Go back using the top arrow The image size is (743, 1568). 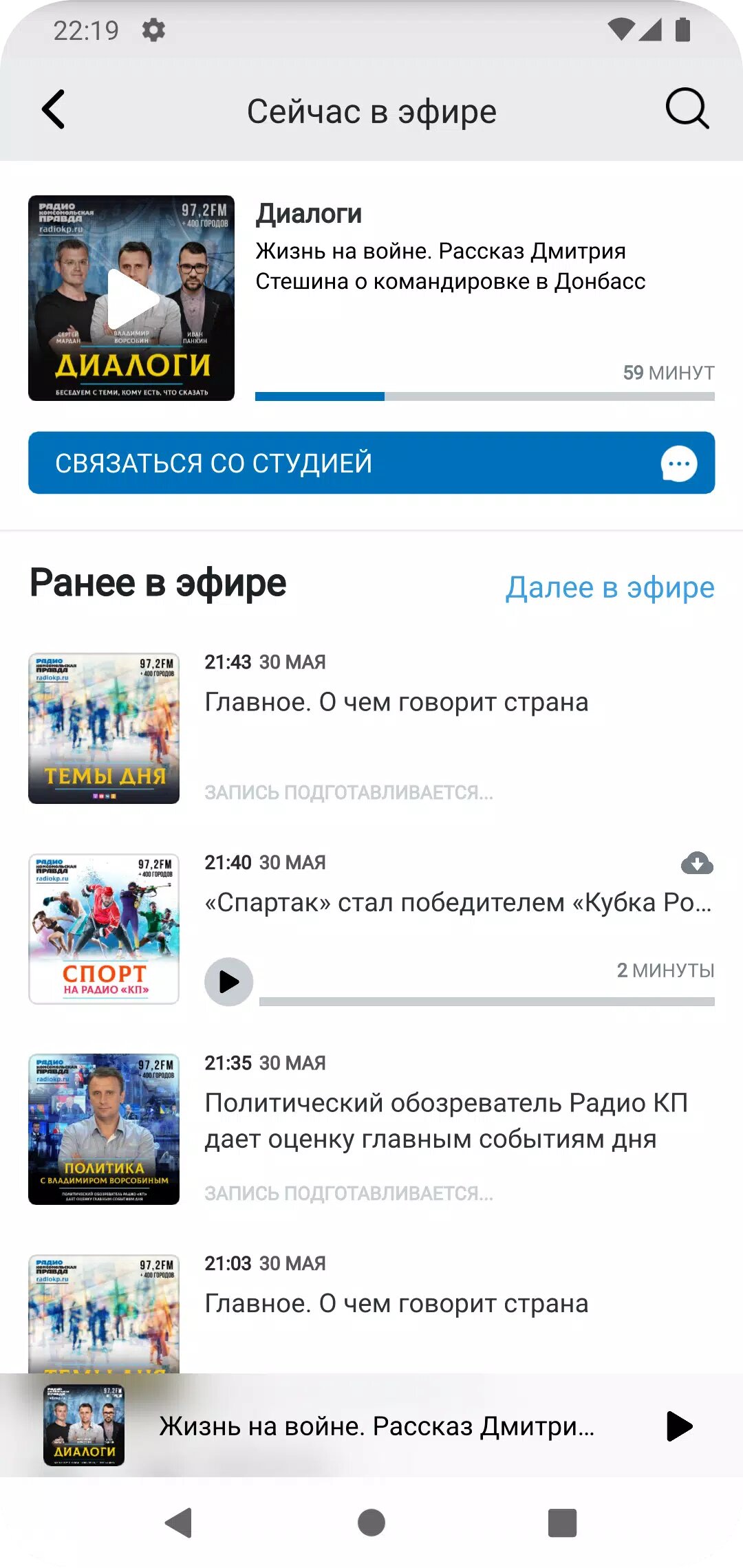point(54,109)
